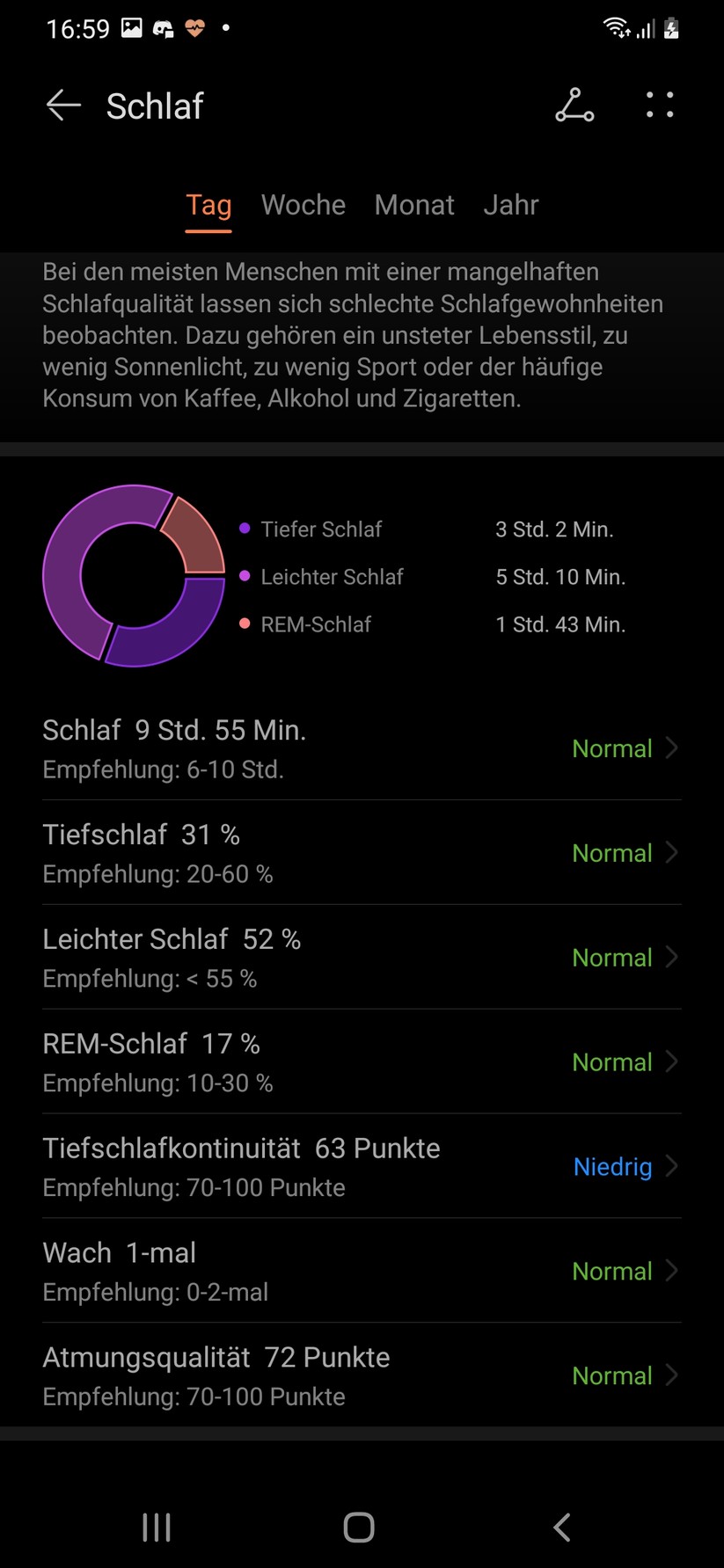Select the Jahr tab
The width and height of the screenshot is (724, 1568).
[x=511, y=205]
